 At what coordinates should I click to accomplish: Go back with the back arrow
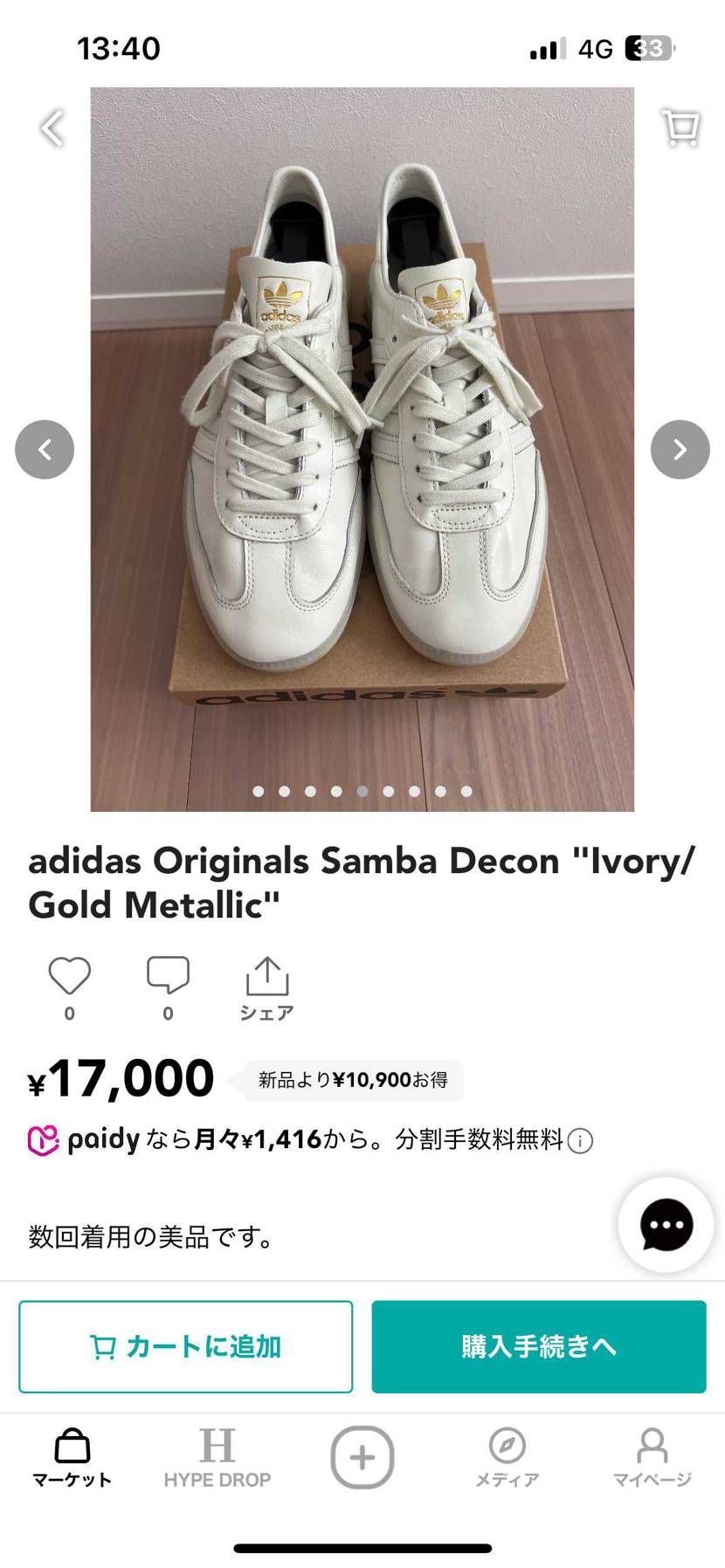[x=52, y=127]
